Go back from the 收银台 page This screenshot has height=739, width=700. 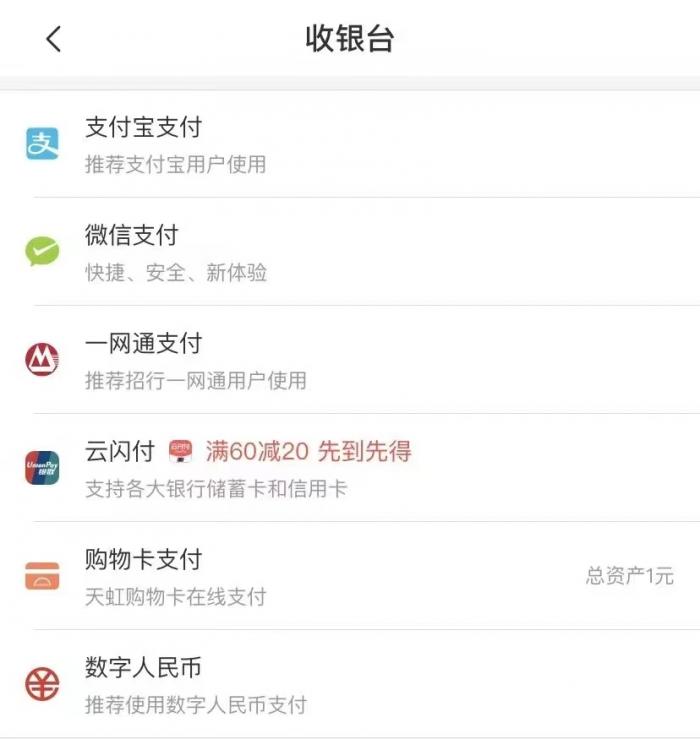[x=54, y=39]
